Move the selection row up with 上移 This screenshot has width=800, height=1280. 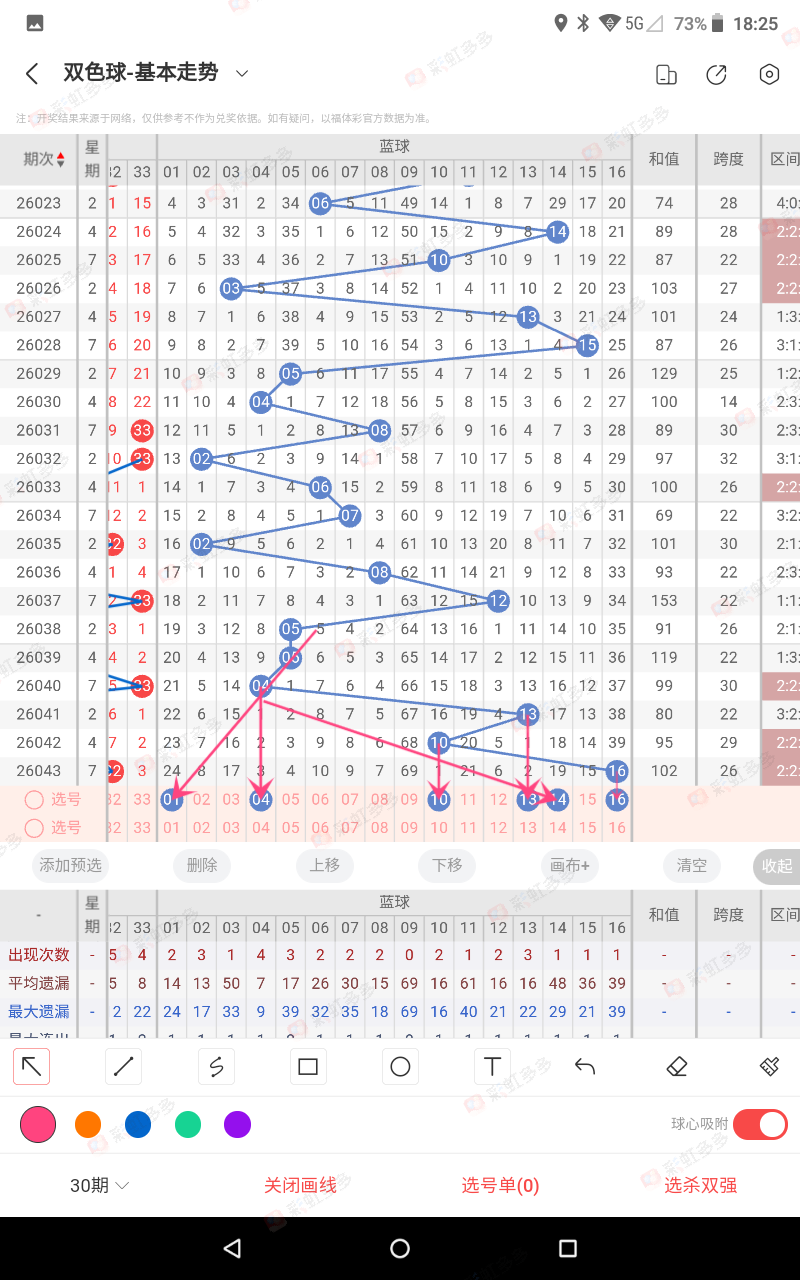coord(324,866)
